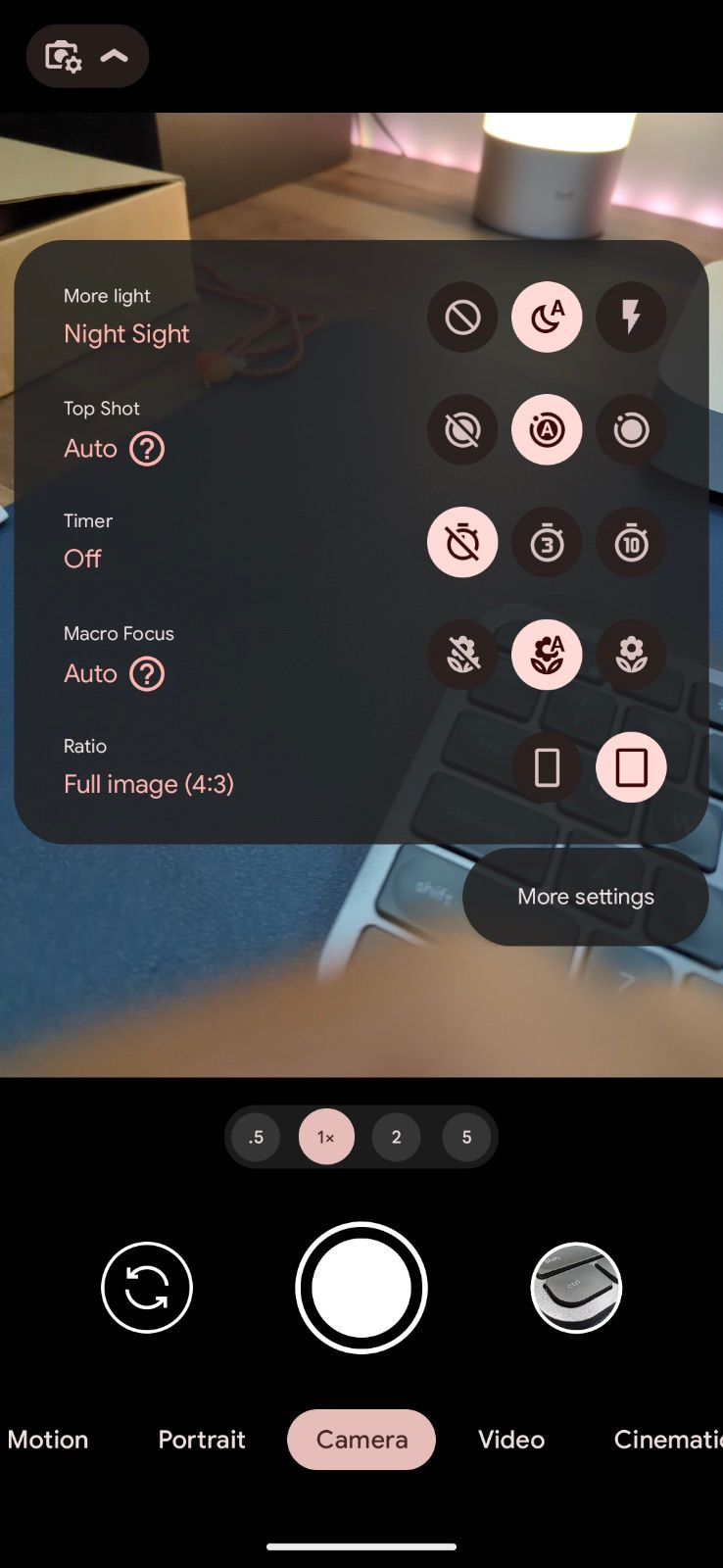The image size is (723, 1568).
Task: Select the 5x zoom level
Action: tap(466, 1137)
